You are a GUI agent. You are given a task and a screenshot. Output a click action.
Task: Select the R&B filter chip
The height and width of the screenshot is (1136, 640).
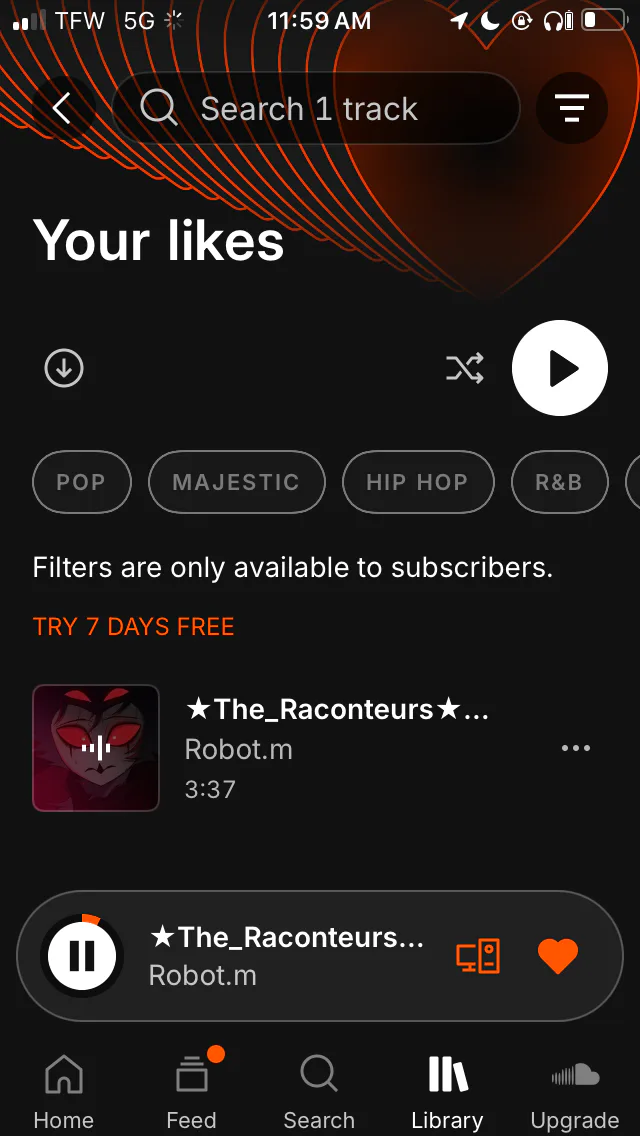coord(559,482)
